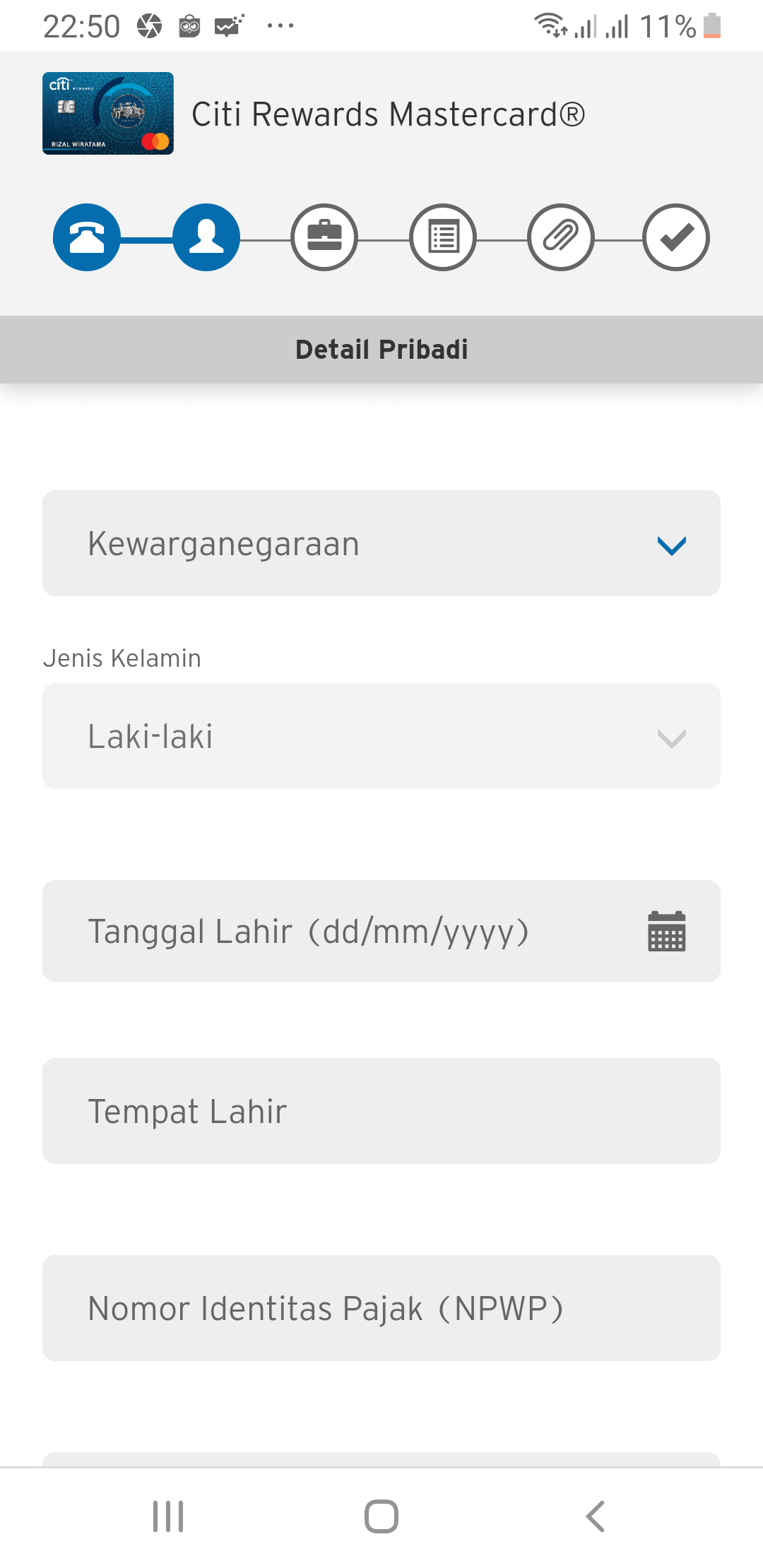Select the Detail Pribadi section header
Image resolution: width=763 pixels, height=1568 pixels.
pyautogui.click(x=381, y=349)
